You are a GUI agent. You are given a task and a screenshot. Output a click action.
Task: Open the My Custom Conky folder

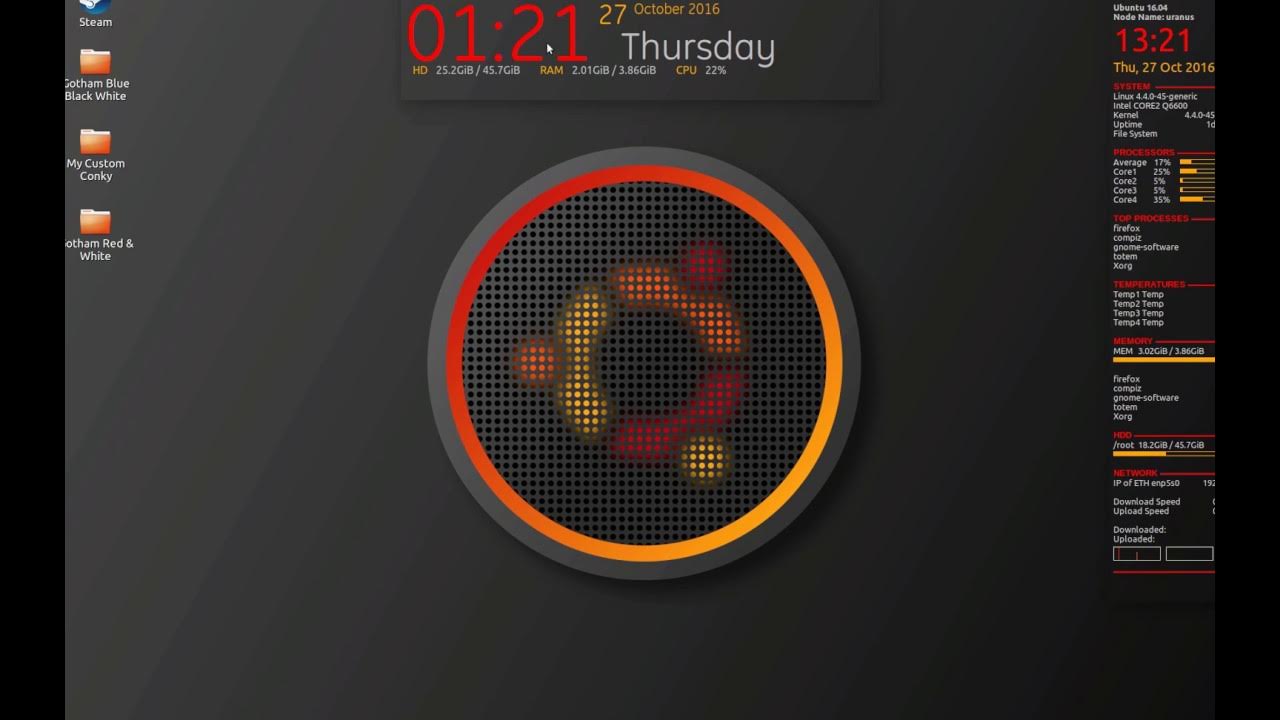pyautogui.click(x=95, y=142)
